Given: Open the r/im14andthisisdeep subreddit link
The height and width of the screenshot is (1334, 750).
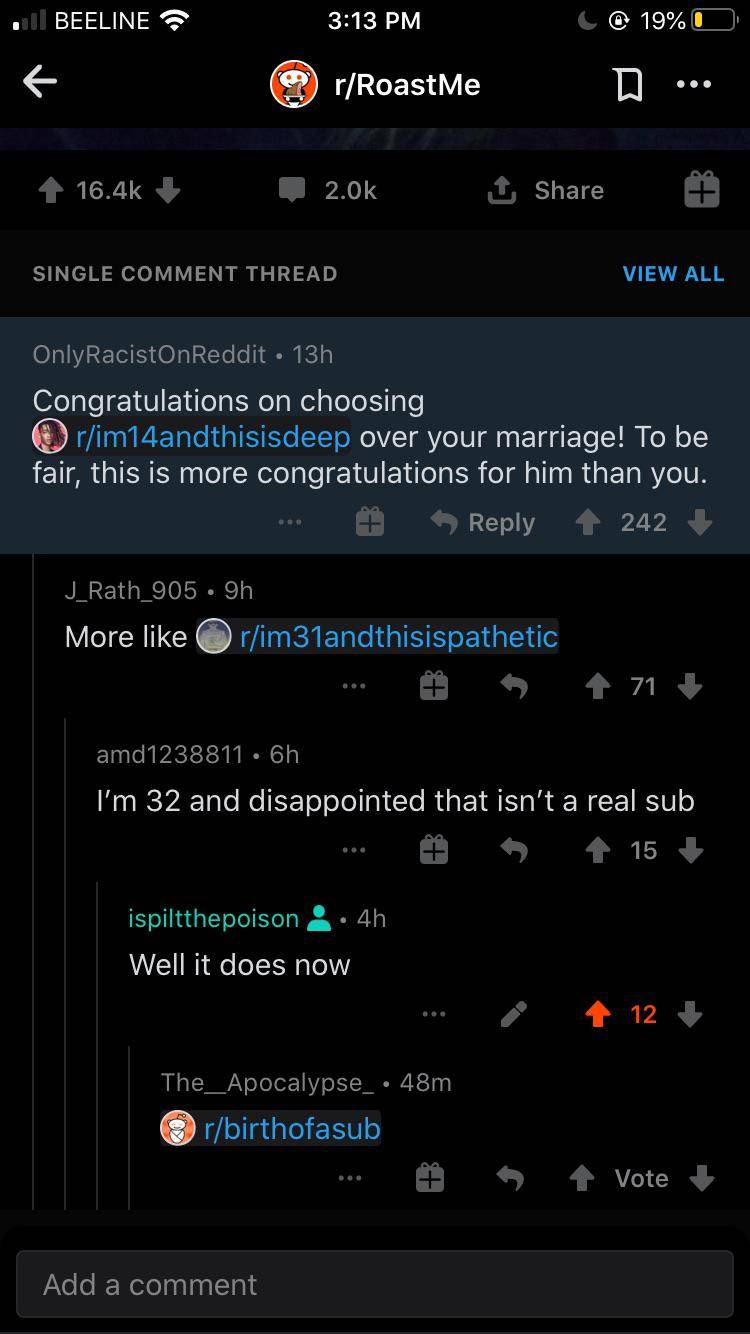Looking at the screenshot, I should point(212,437).
